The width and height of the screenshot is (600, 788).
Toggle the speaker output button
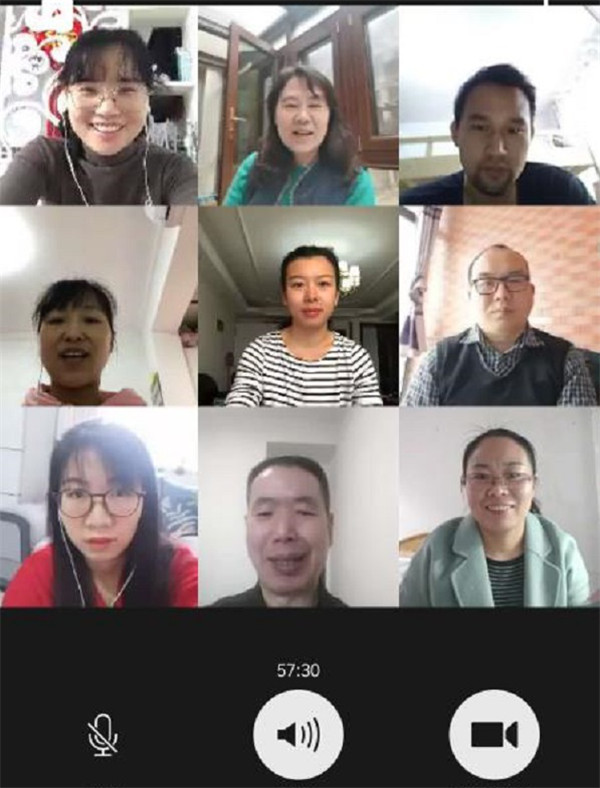click(298, 735)
